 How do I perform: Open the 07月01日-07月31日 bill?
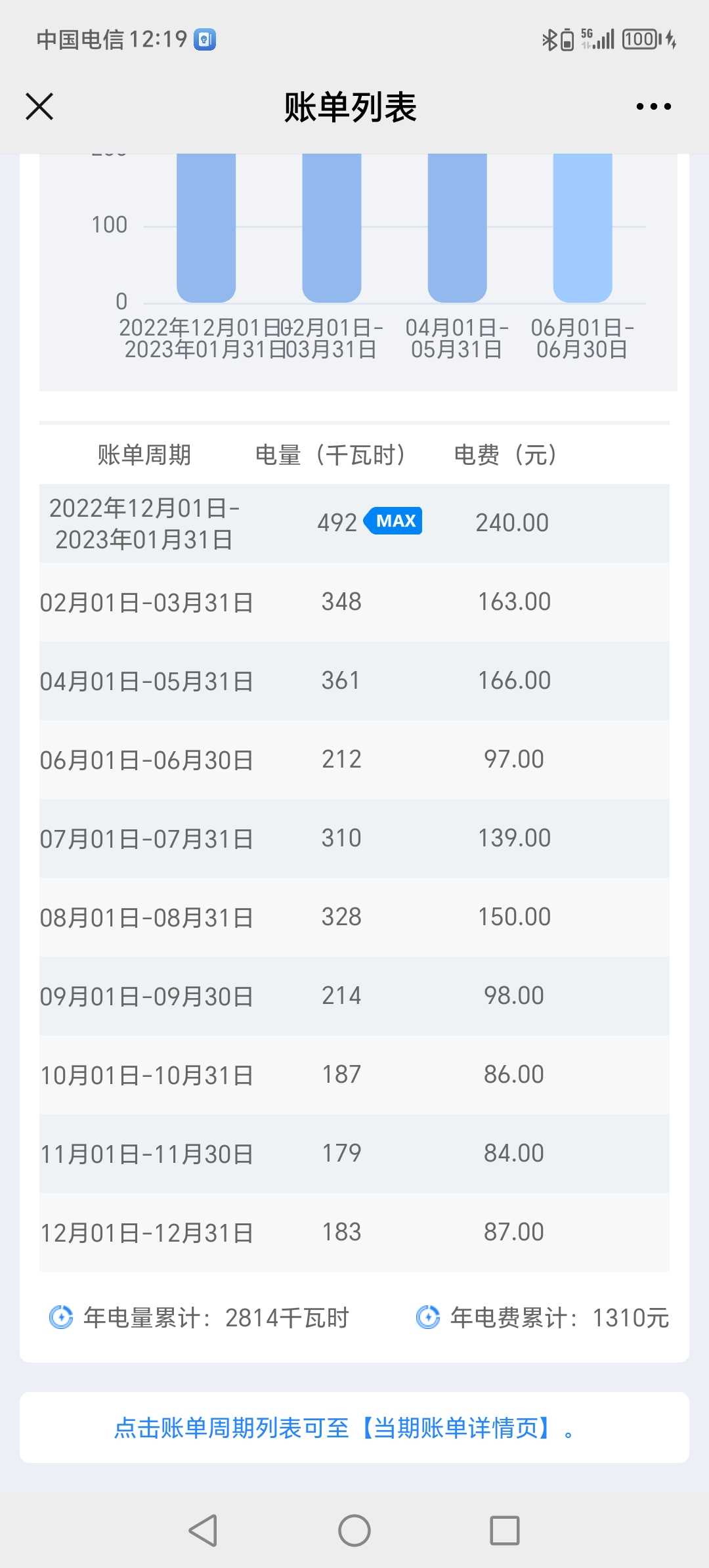tap(354, 838)
